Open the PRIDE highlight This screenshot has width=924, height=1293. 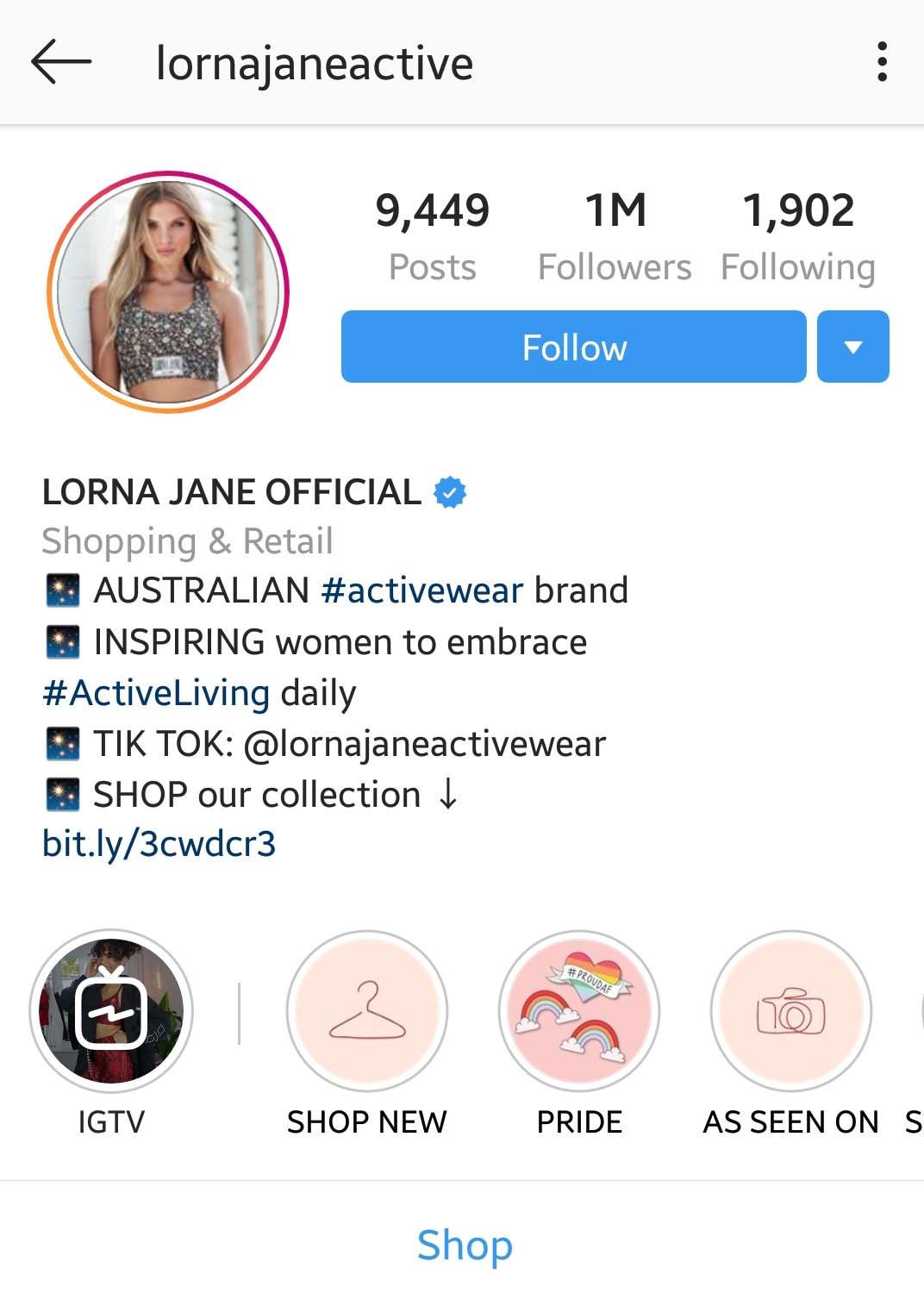[x=579, y=1011]
